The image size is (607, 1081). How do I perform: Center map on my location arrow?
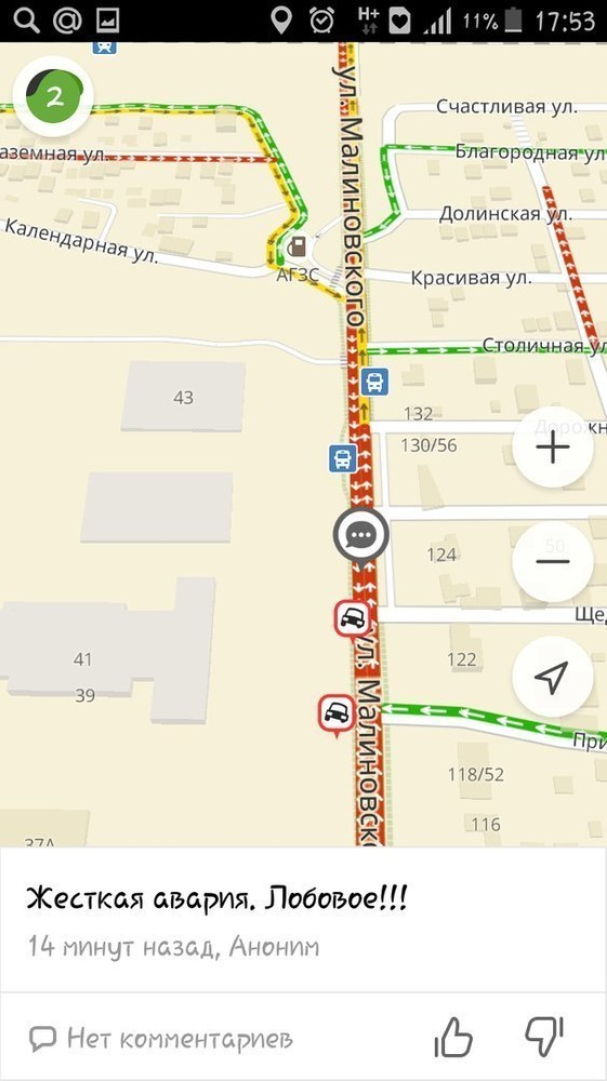(553, 676)
